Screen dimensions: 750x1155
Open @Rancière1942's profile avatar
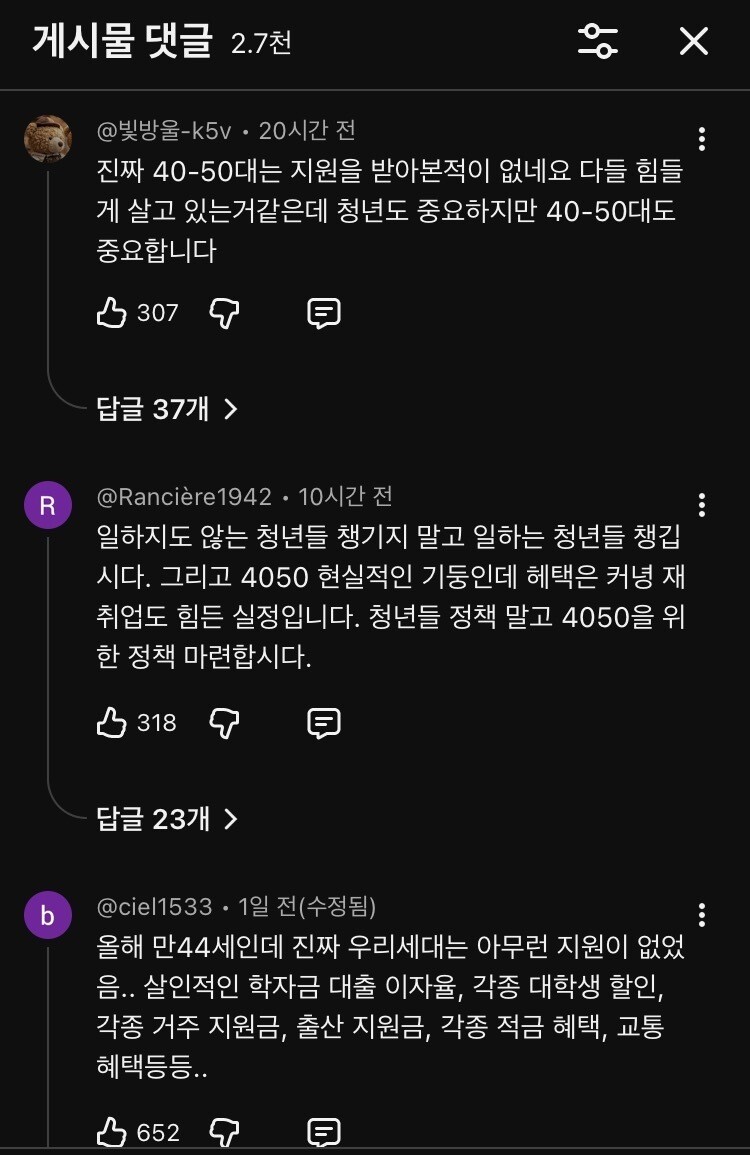point(48,505)
